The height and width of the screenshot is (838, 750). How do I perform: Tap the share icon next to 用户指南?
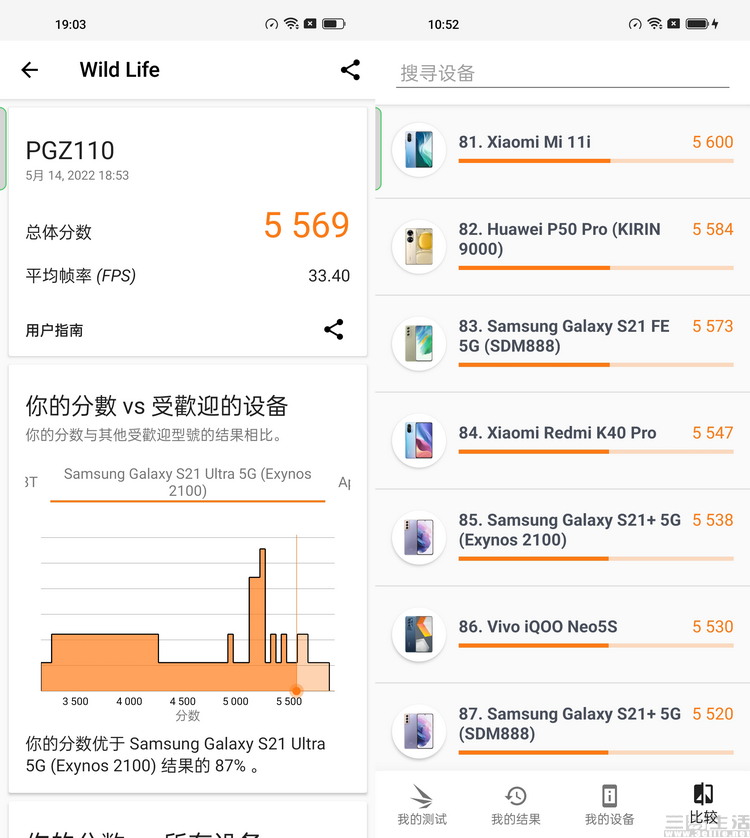click(334, 330)
